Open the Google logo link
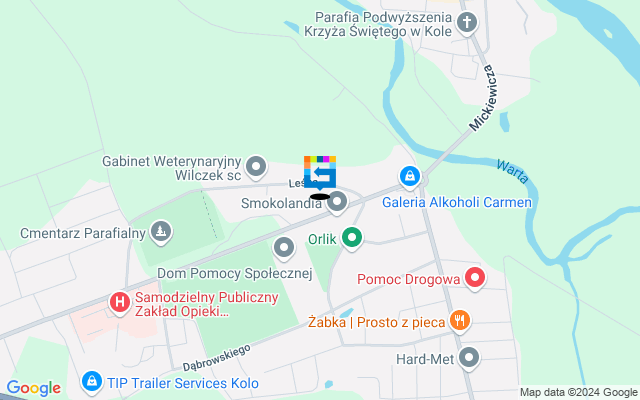 click(33, 388)
